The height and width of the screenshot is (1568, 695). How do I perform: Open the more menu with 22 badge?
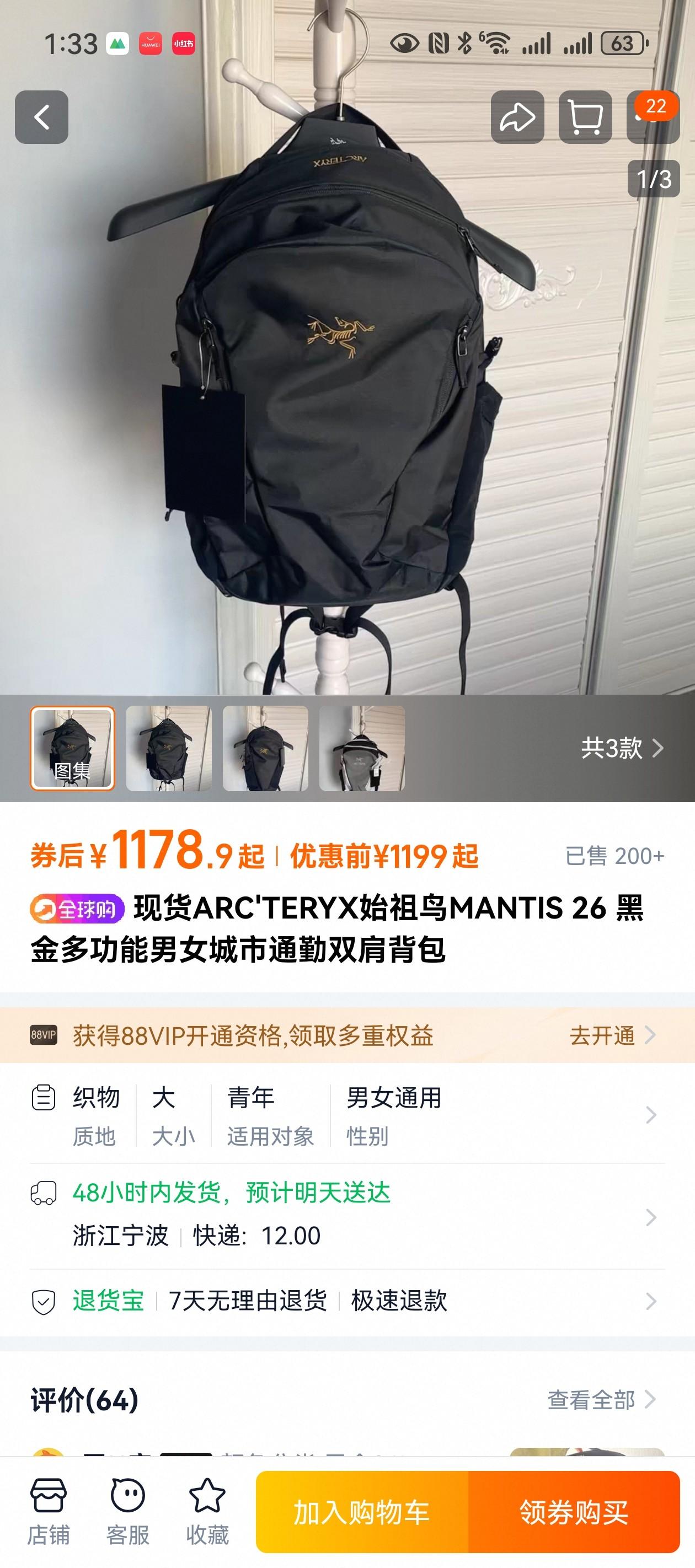pyautogui.click(x=653, y=117)
